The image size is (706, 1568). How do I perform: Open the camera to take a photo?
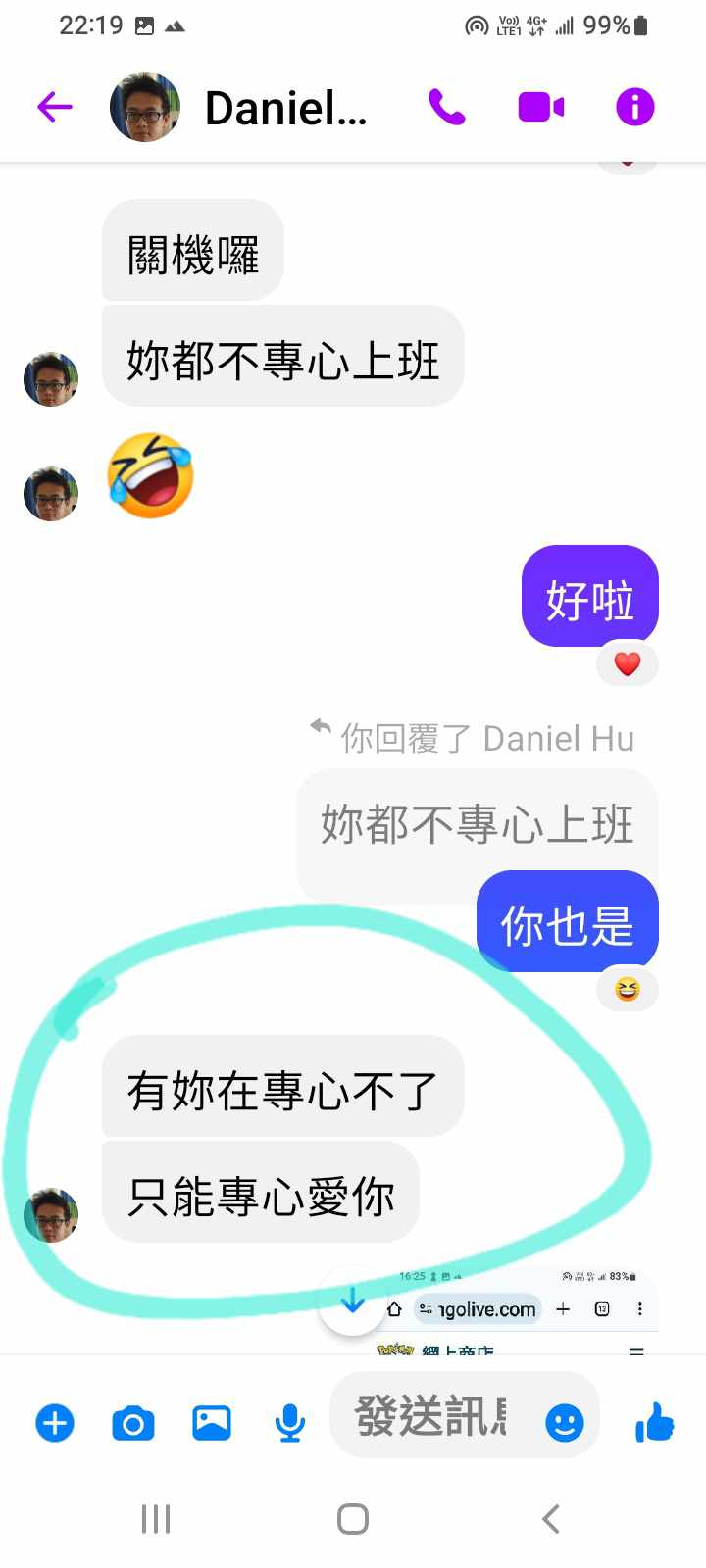coord(133,1423)
